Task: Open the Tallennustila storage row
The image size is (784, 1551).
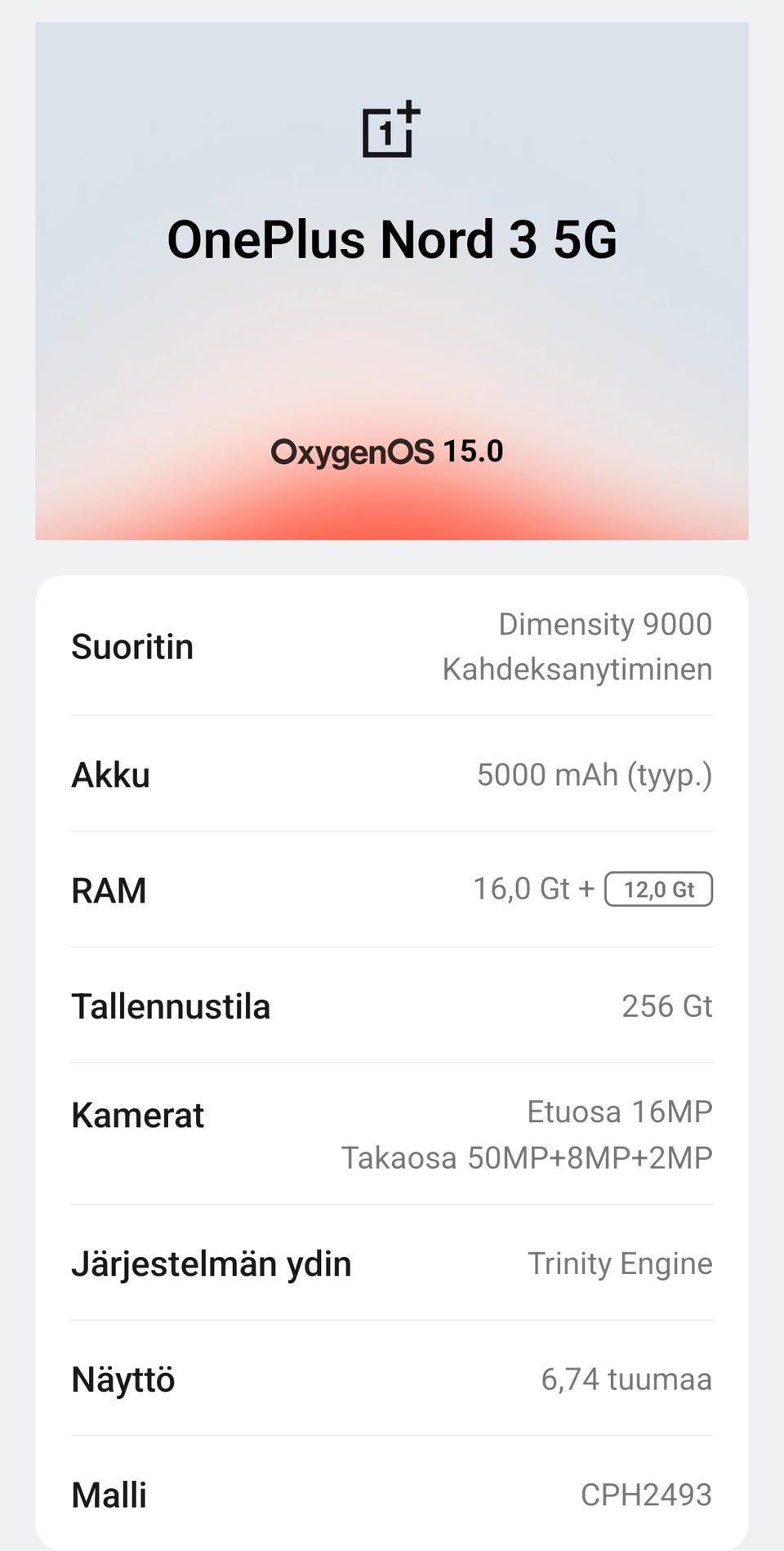Action: [392, 1005]
